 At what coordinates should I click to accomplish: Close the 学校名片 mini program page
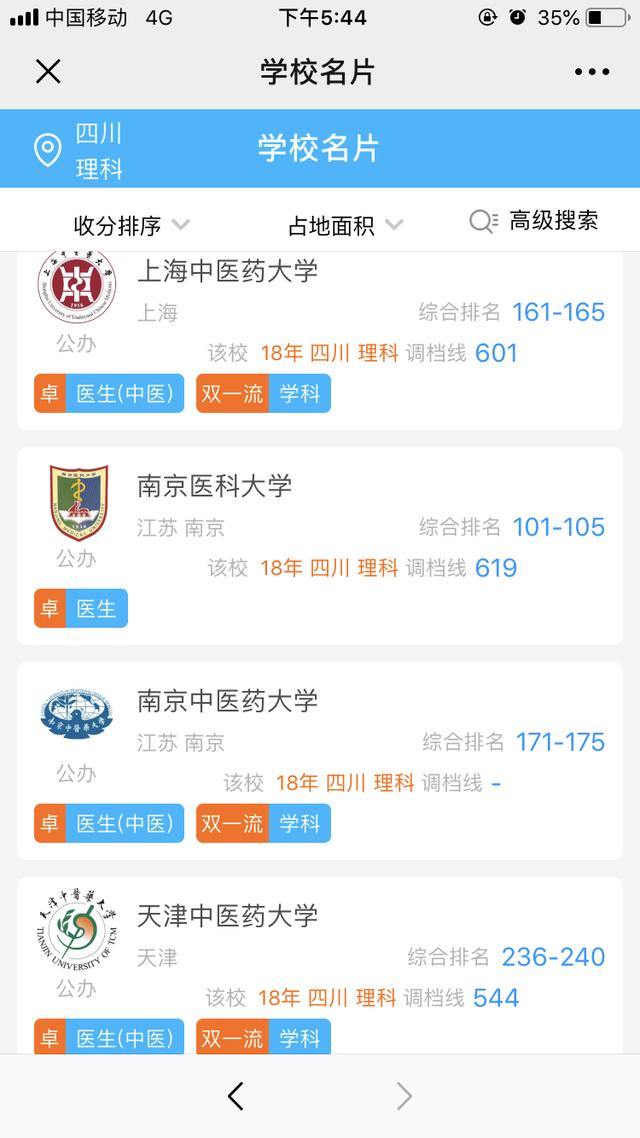pos(48,72)
